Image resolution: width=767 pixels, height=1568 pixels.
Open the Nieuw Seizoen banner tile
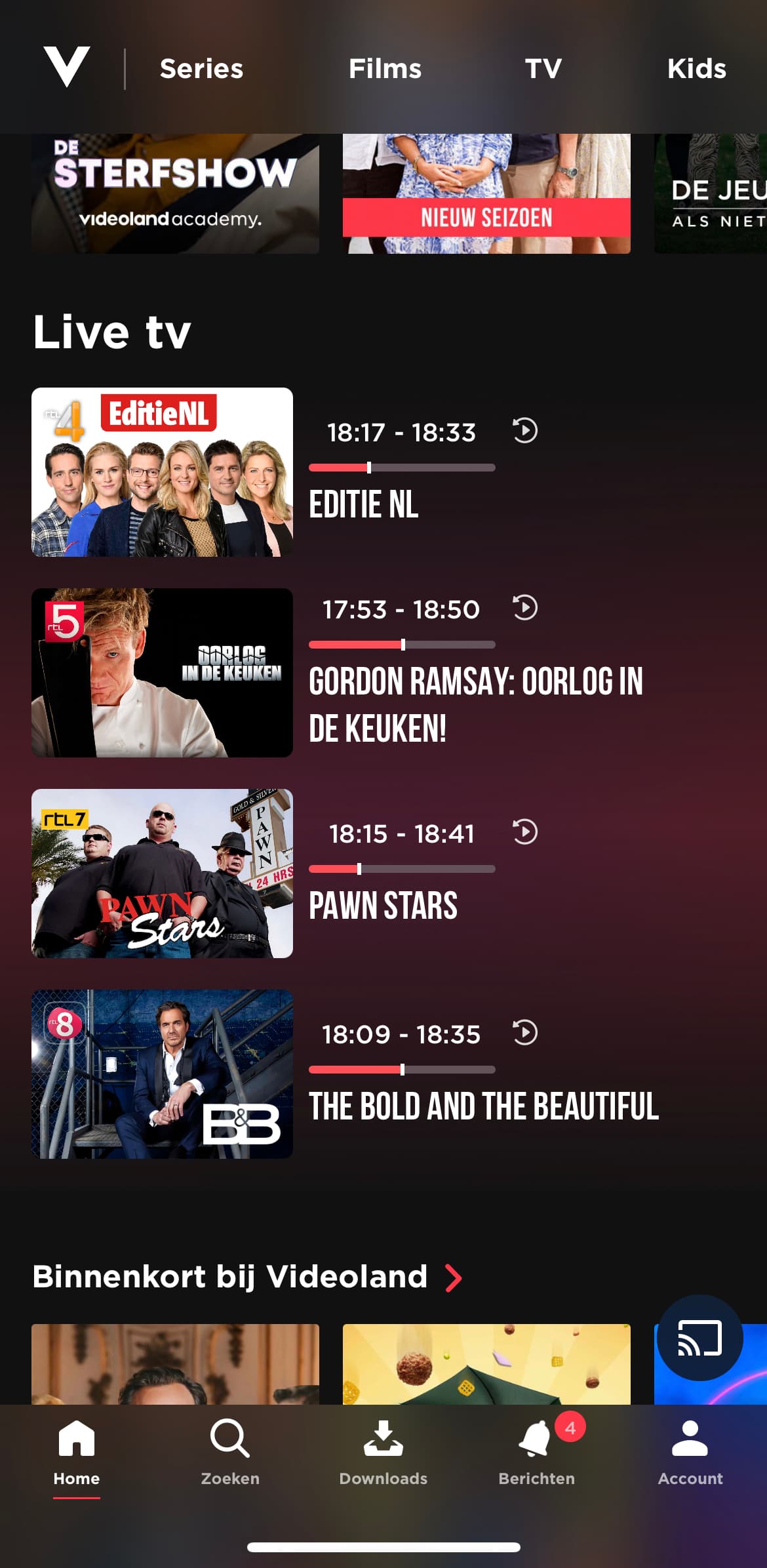tap(486, 193)
